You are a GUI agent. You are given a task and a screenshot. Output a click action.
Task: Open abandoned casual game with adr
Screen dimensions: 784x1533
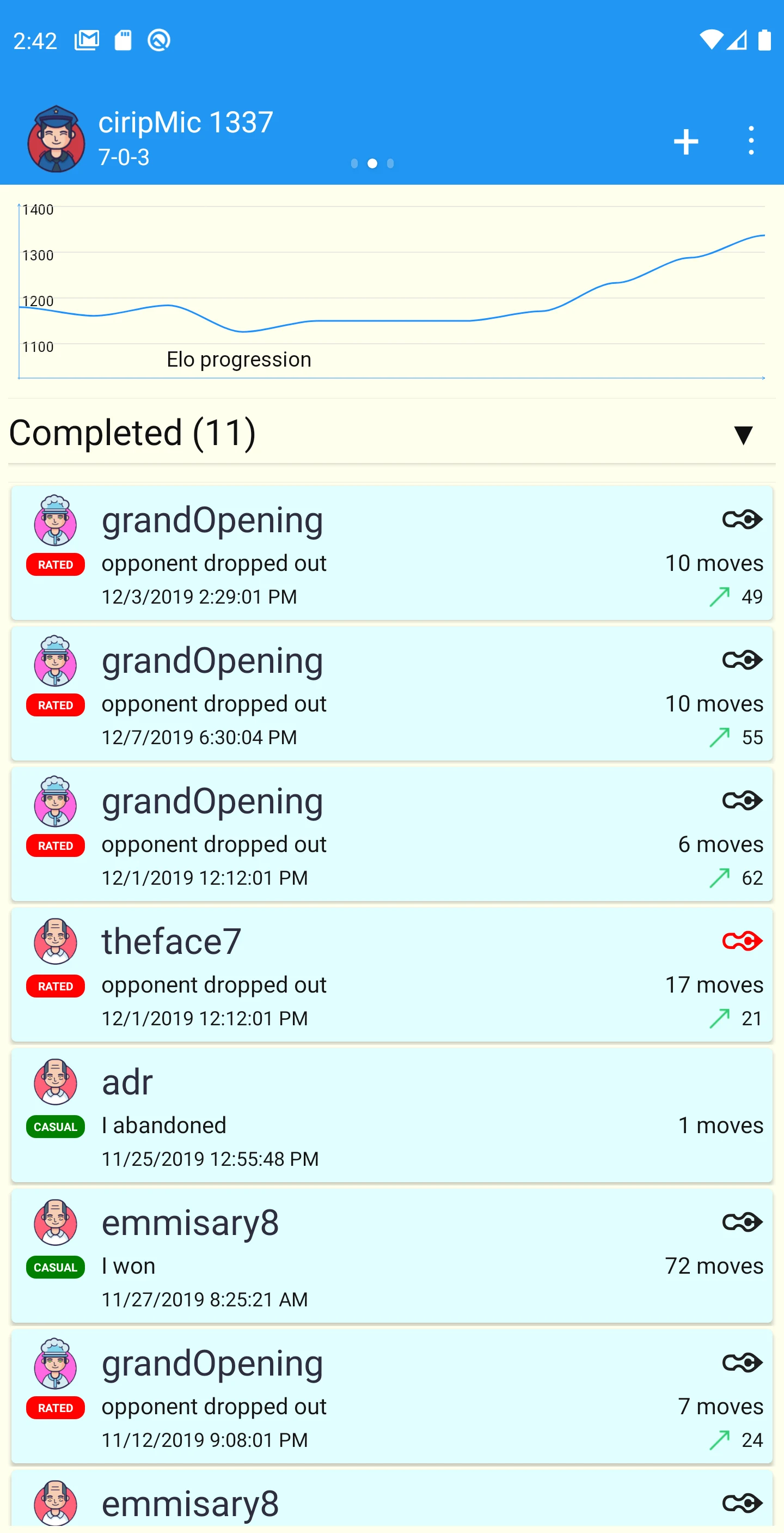click(391, 1115)
